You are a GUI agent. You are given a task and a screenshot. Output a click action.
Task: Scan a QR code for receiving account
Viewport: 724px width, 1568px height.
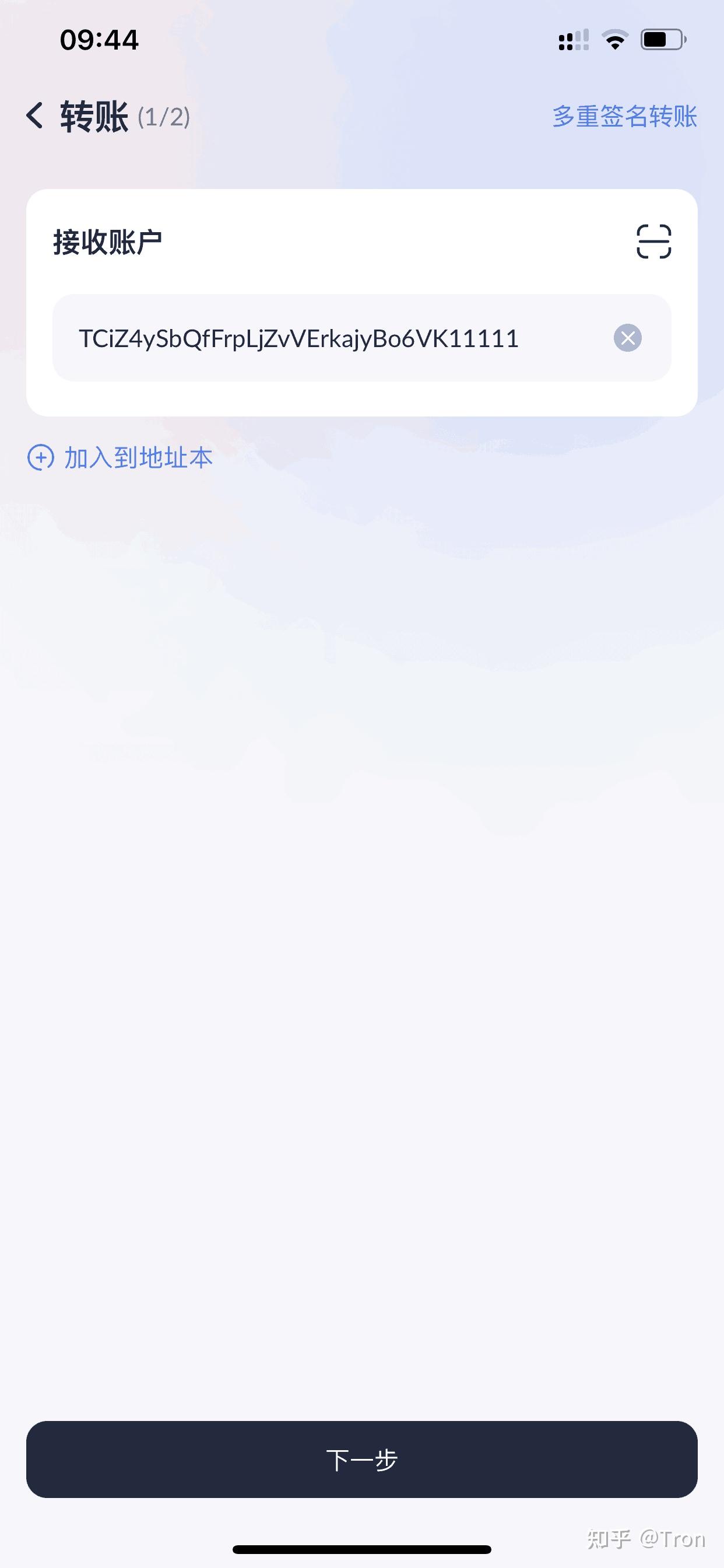coord(653,242)
